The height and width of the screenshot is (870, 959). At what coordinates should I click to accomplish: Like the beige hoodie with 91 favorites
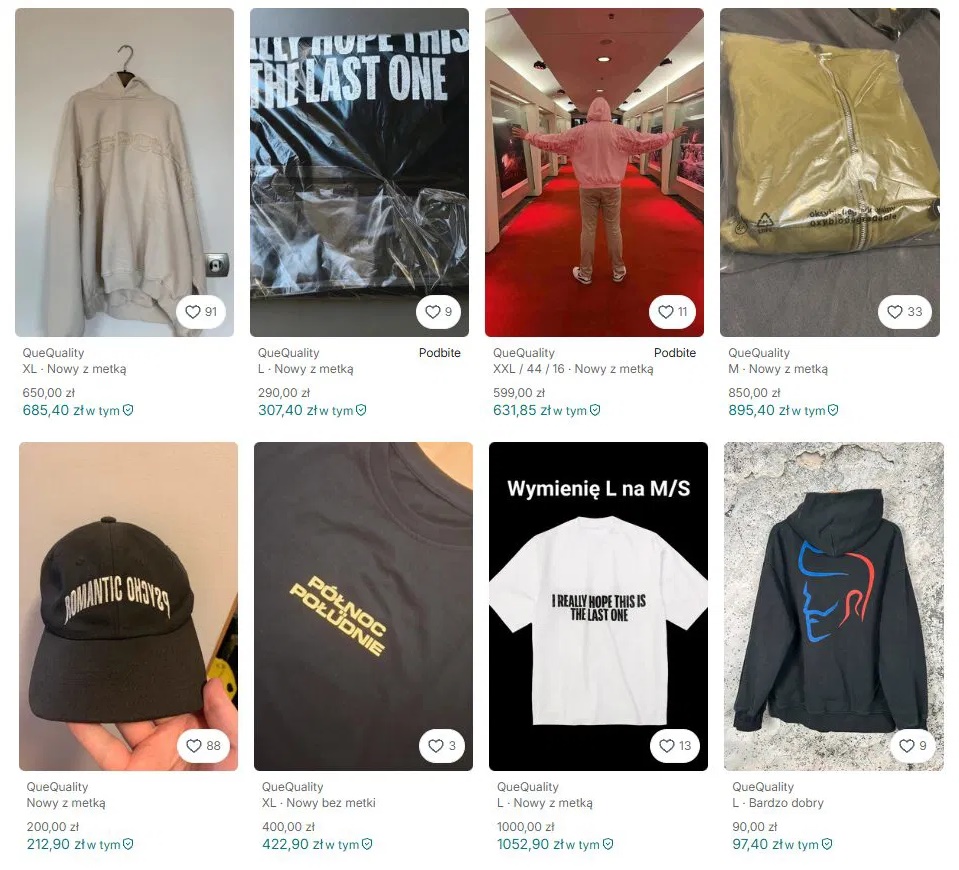[x=202, y=312]
